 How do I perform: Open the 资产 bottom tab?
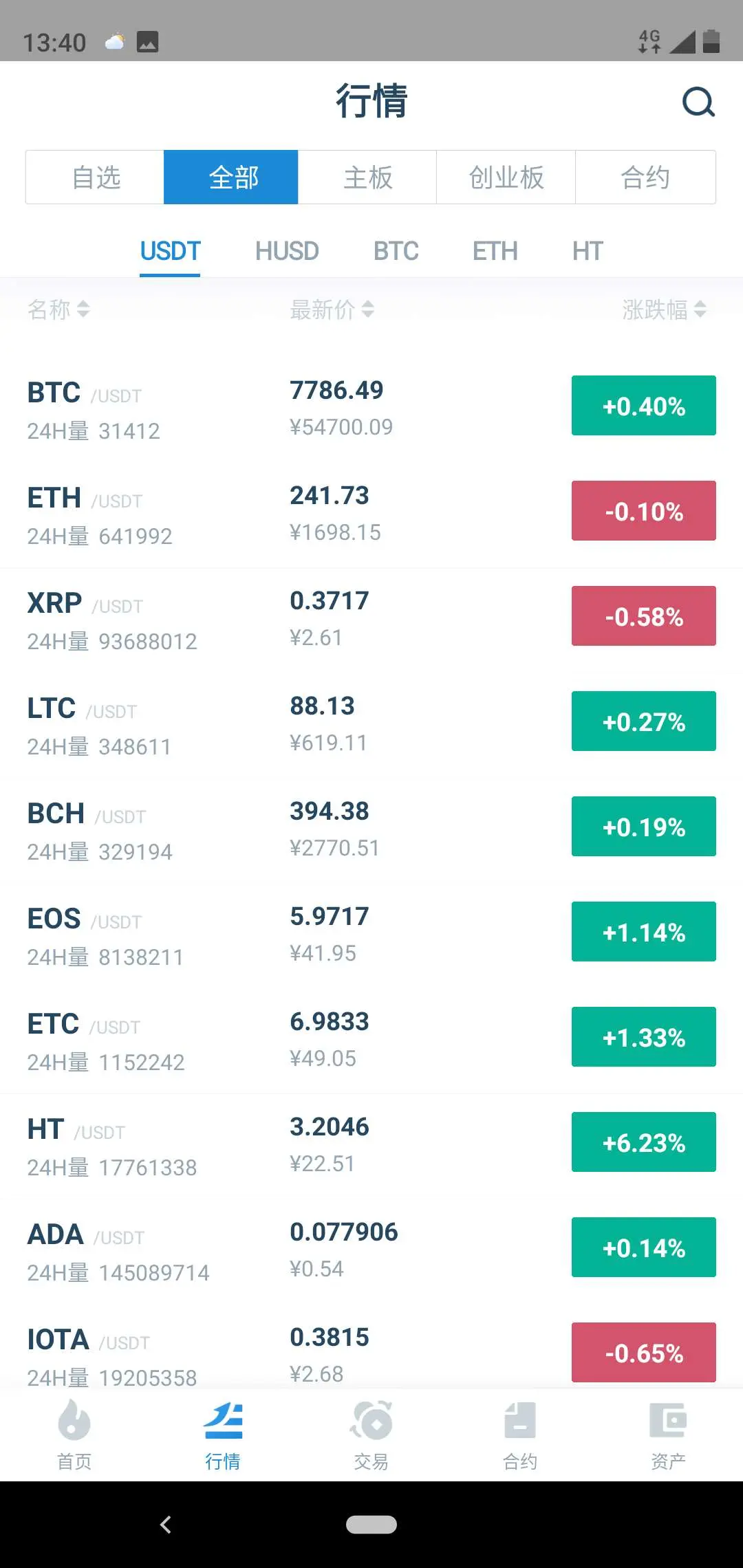click(x=668, y=1435)
